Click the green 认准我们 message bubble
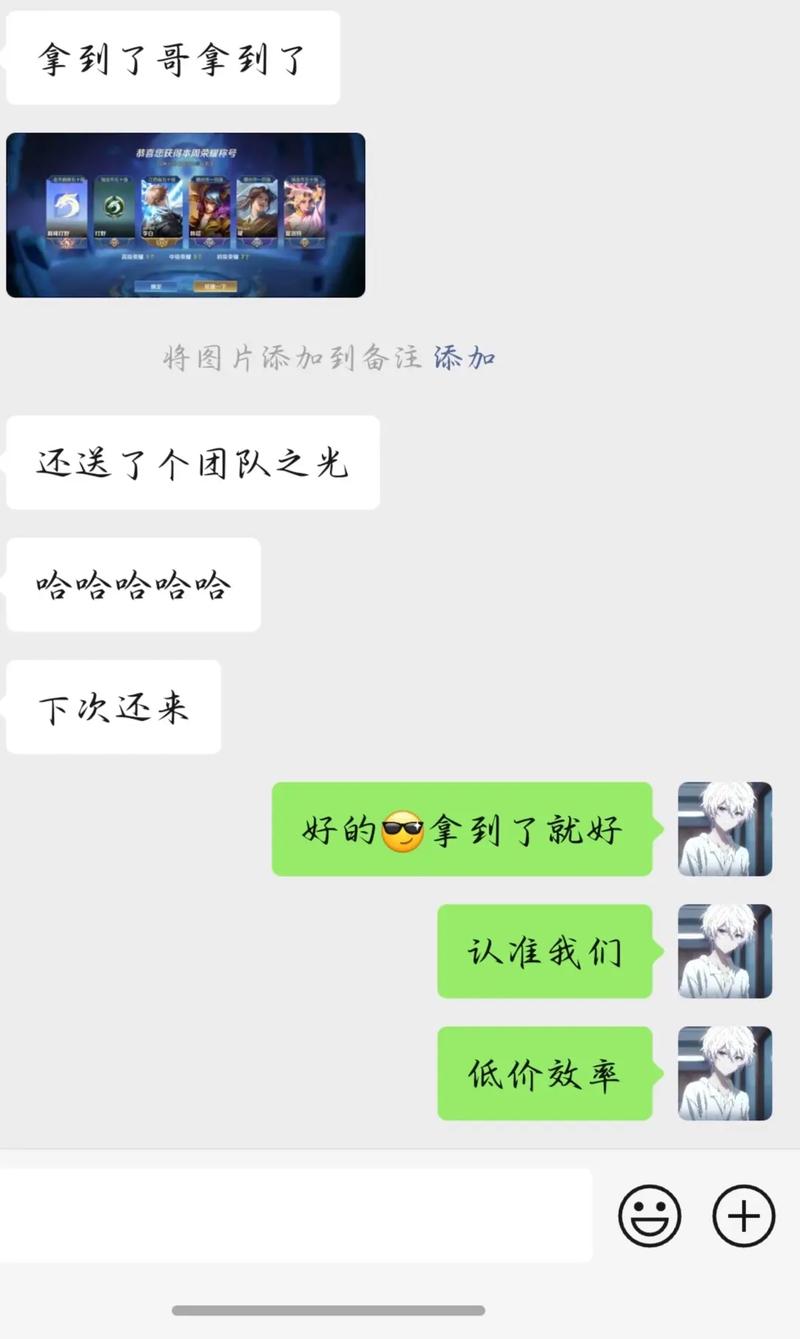Viewport: 800px width, 1339px height. 544,952
